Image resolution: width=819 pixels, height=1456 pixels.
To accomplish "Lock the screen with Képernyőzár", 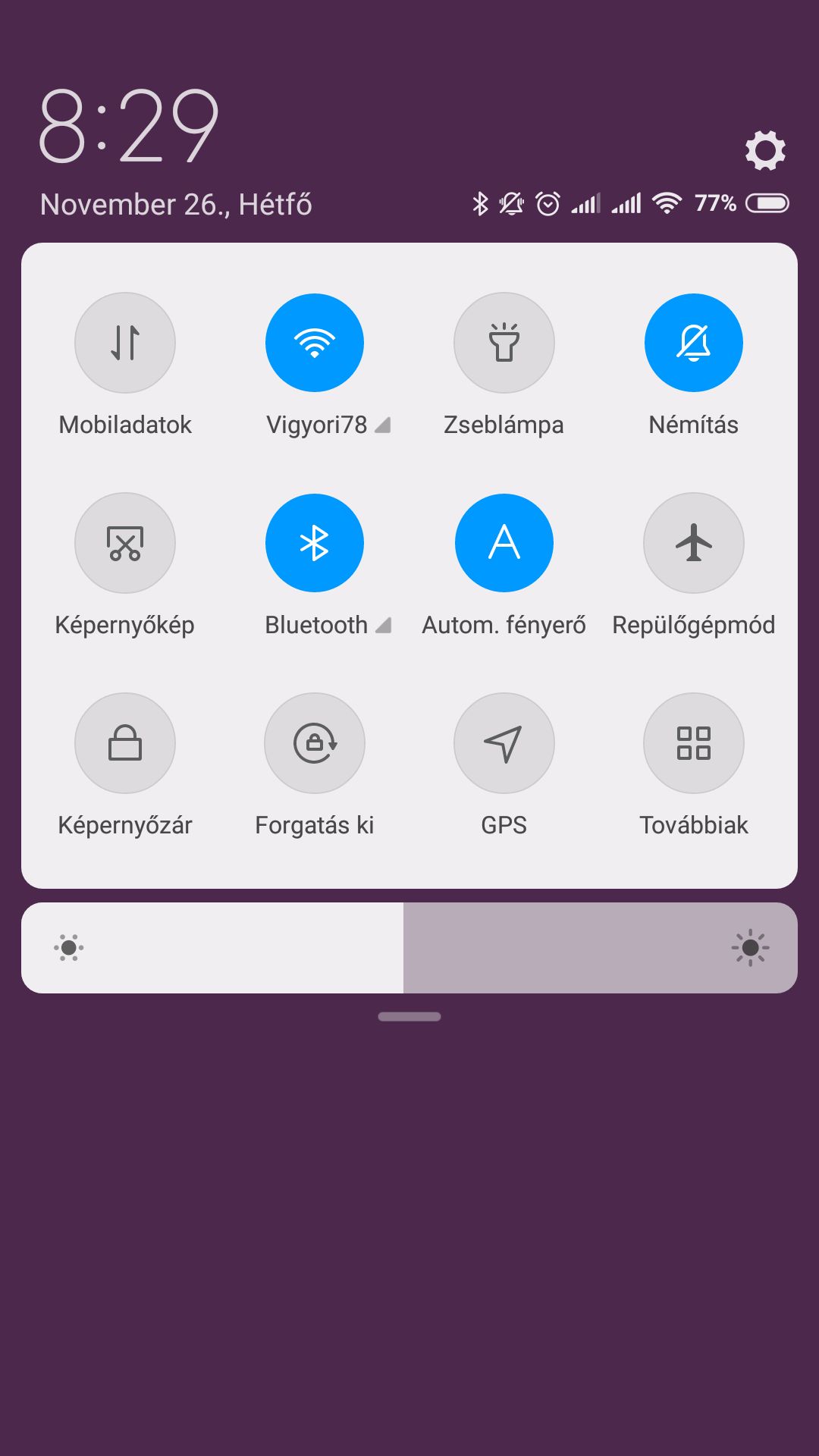I will [x=125, y=743].
